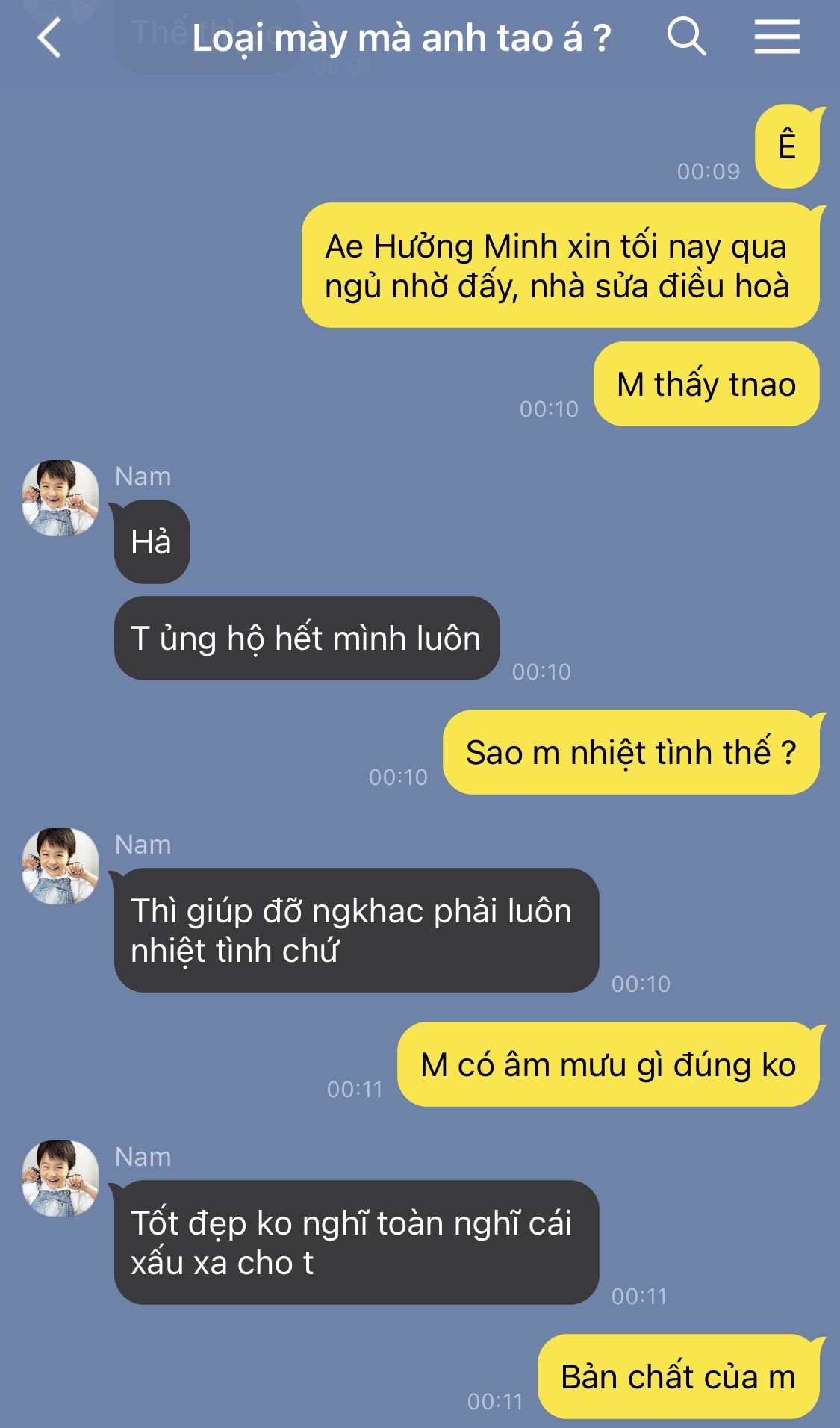Open Nam's avatar next to "Hả"

[60, 498]
